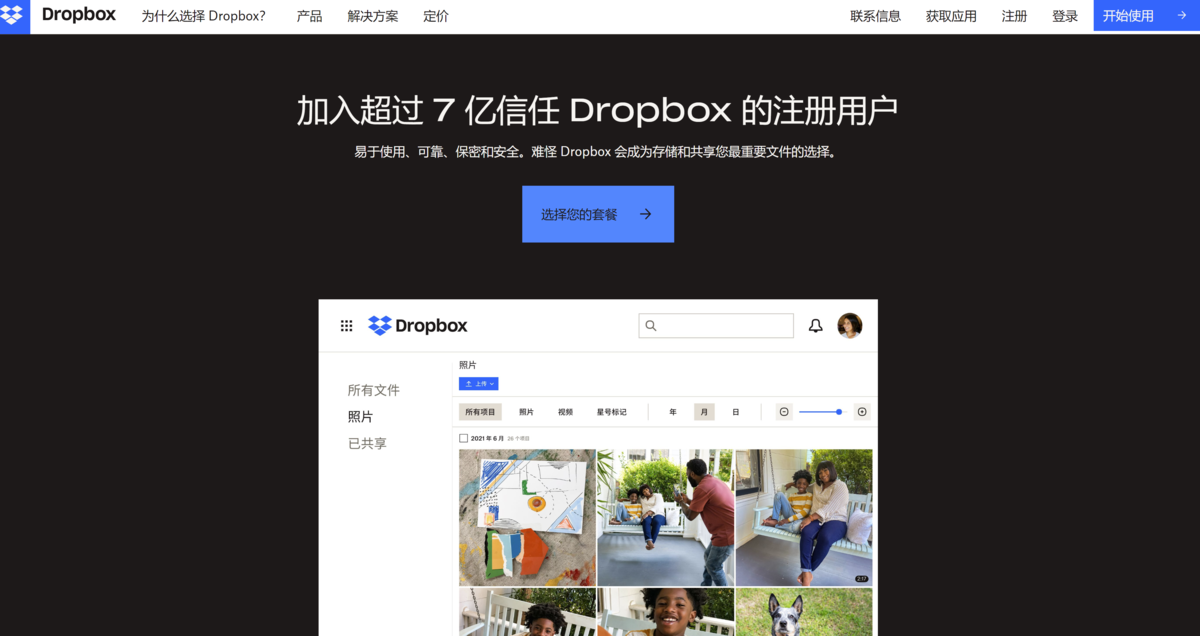Image resolution: width=1200 pixels, height=636 pixels.
Task: Open 联系信息 link
Action: [x=875, y=16]
